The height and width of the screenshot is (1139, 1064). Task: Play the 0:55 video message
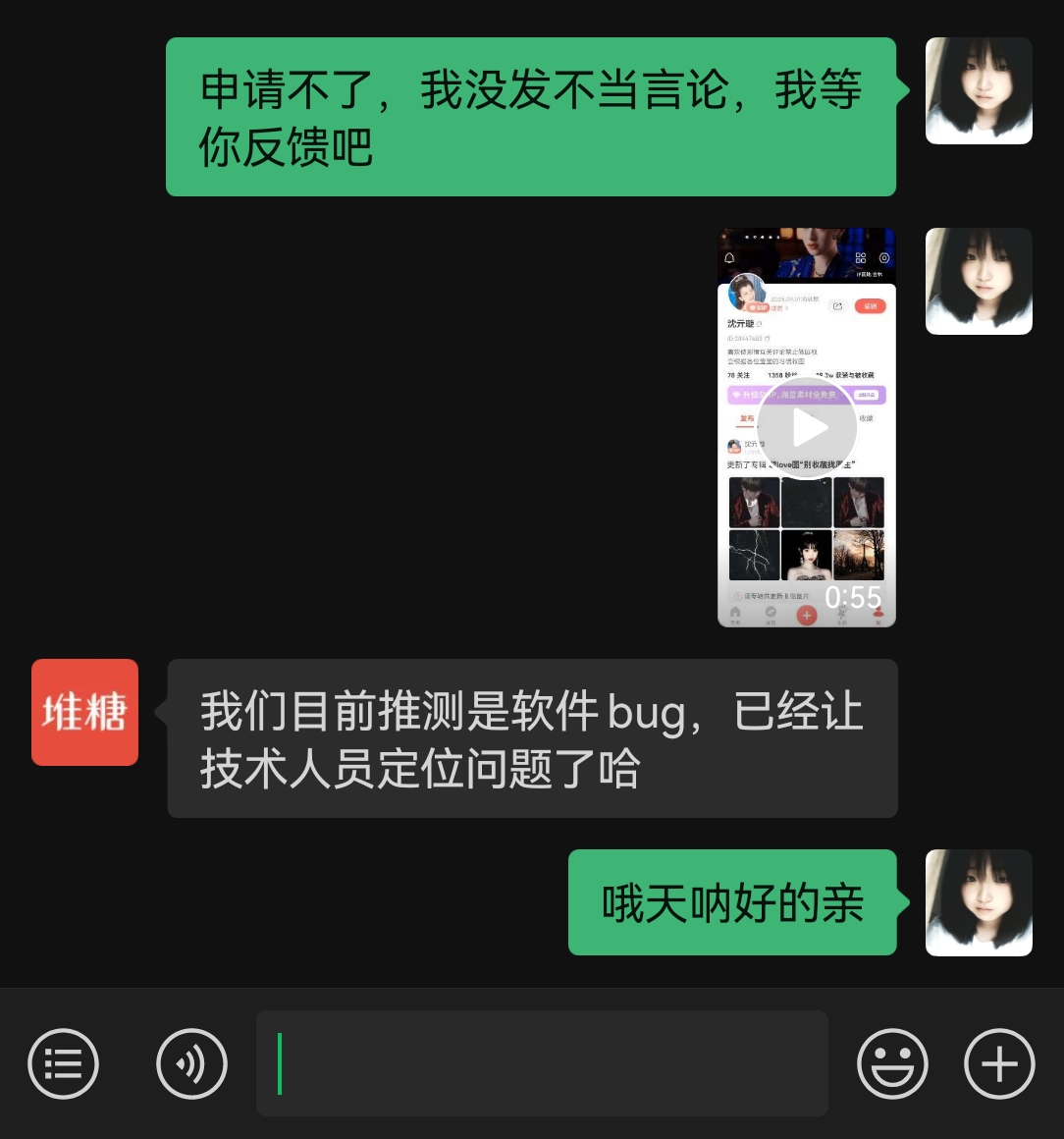pyautogui.click(x=807, y=428)
